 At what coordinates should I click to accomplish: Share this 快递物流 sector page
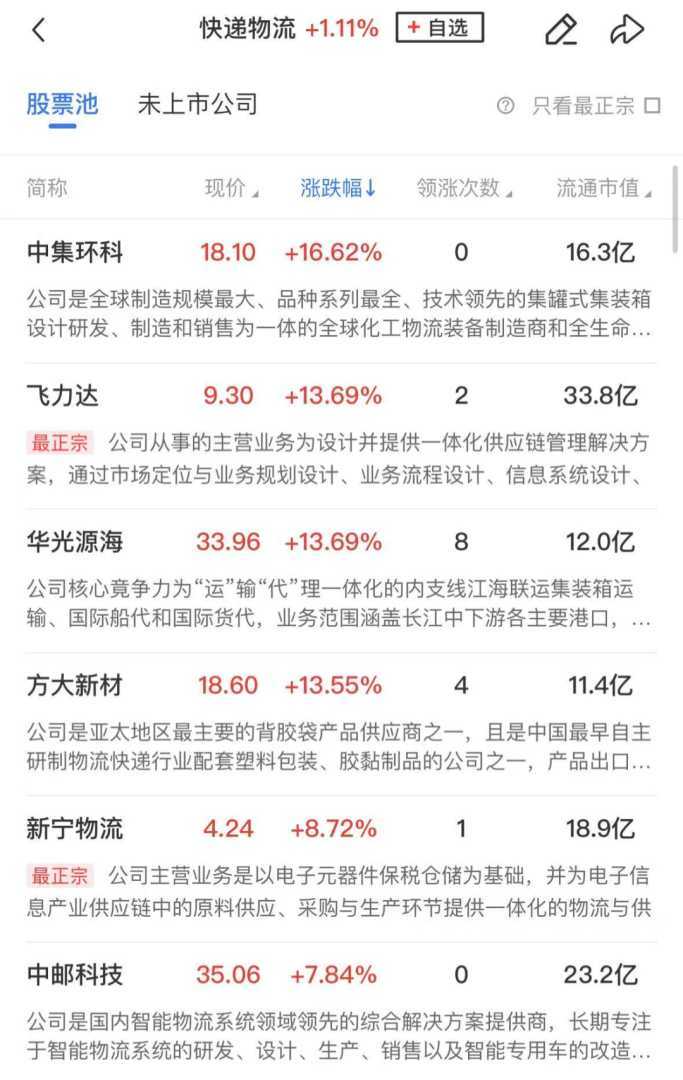[627, 30]
